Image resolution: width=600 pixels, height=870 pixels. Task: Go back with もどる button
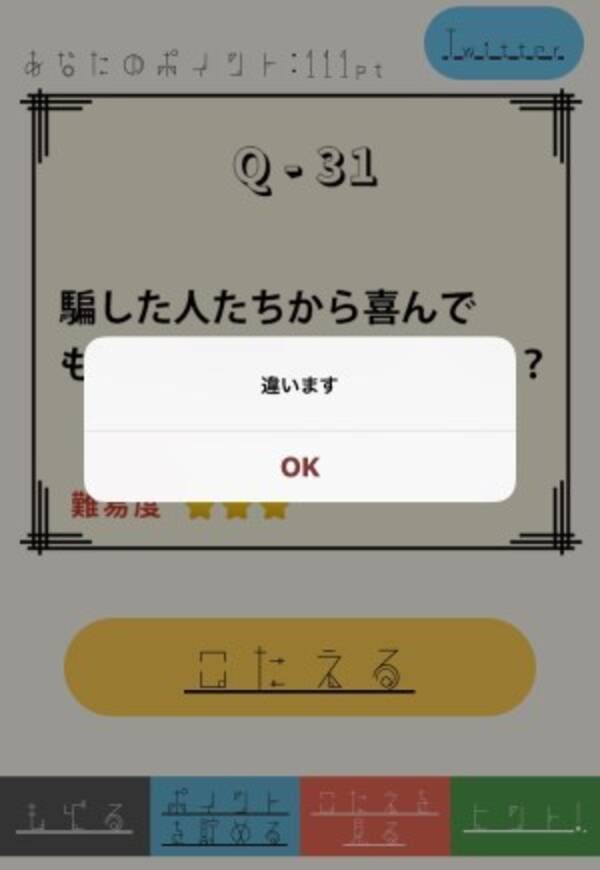pyautogui.click(x=75, y=814)
